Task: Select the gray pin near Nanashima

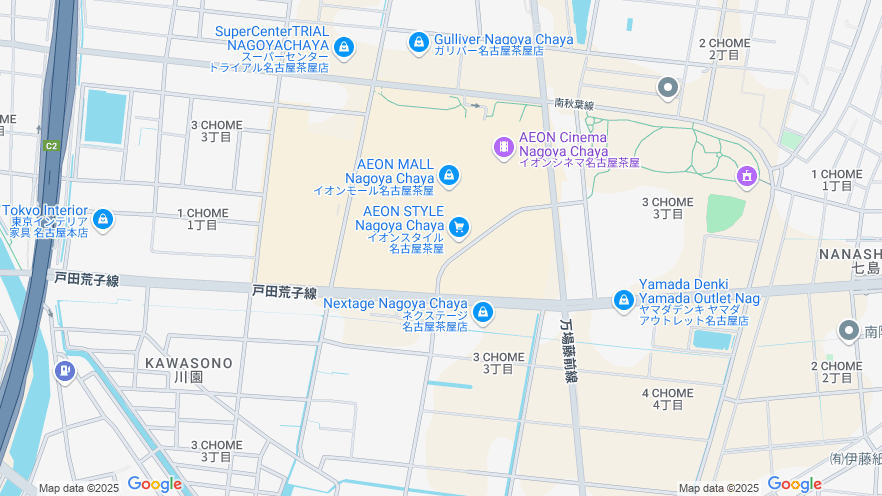Action: 849,329
